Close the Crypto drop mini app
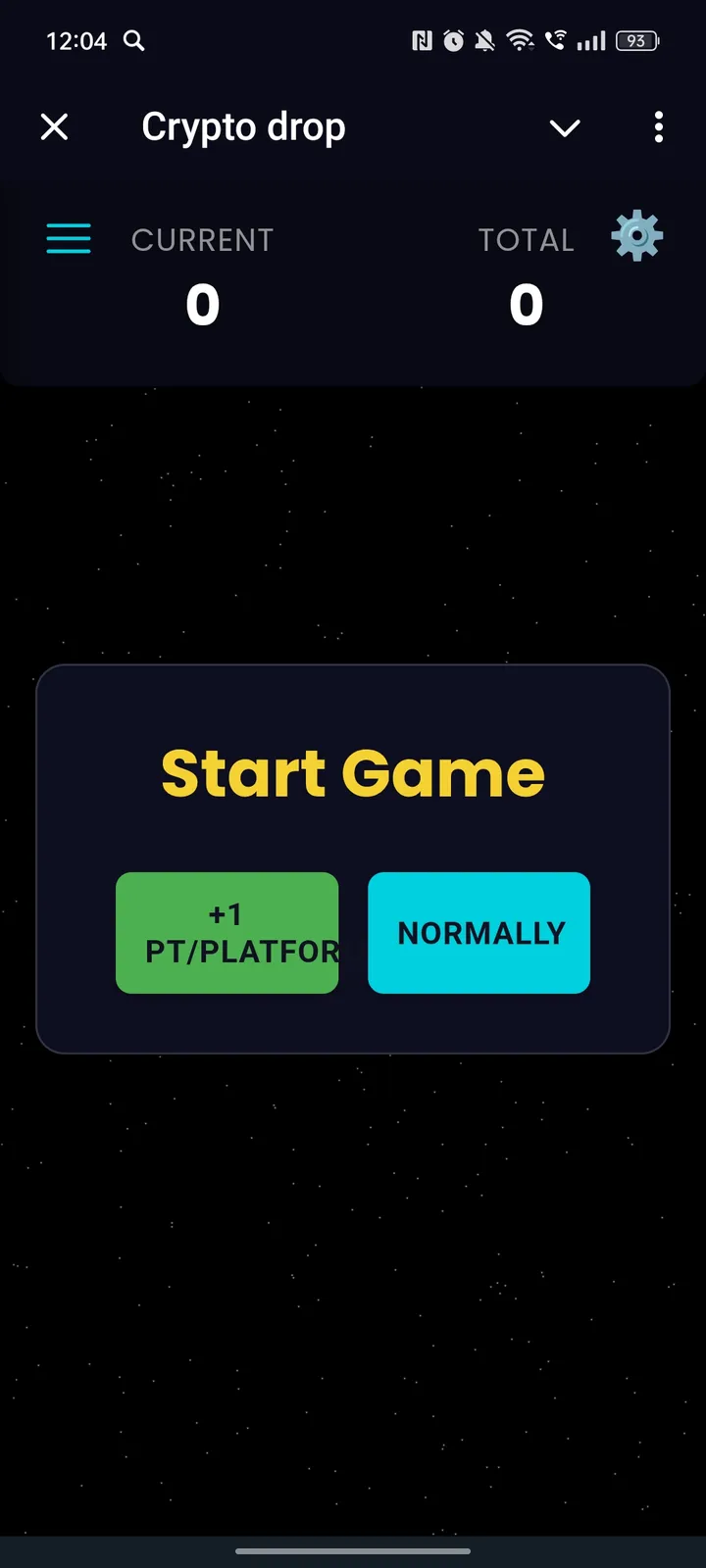This screenshot has height=1568, width=706. pyautogui.click(x=55, y=126)
